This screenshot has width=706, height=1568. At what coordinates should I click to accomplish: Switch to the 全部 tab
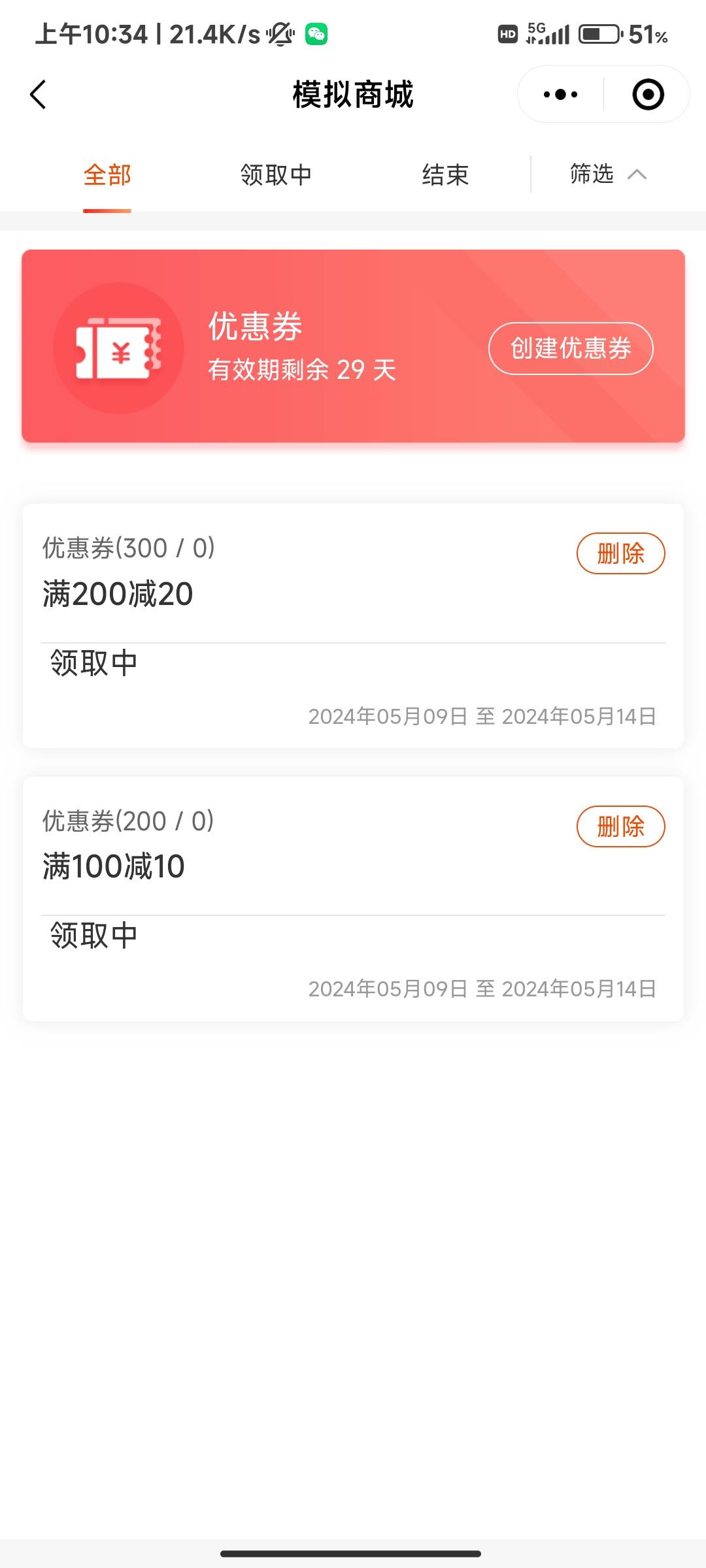tap(107, 175)
